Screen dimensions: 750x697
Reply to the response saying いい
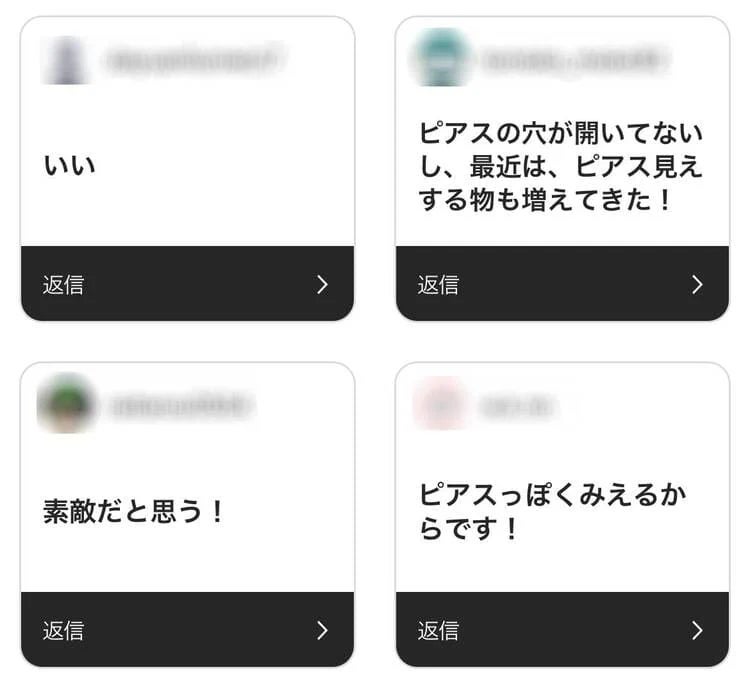click(188, 284)
